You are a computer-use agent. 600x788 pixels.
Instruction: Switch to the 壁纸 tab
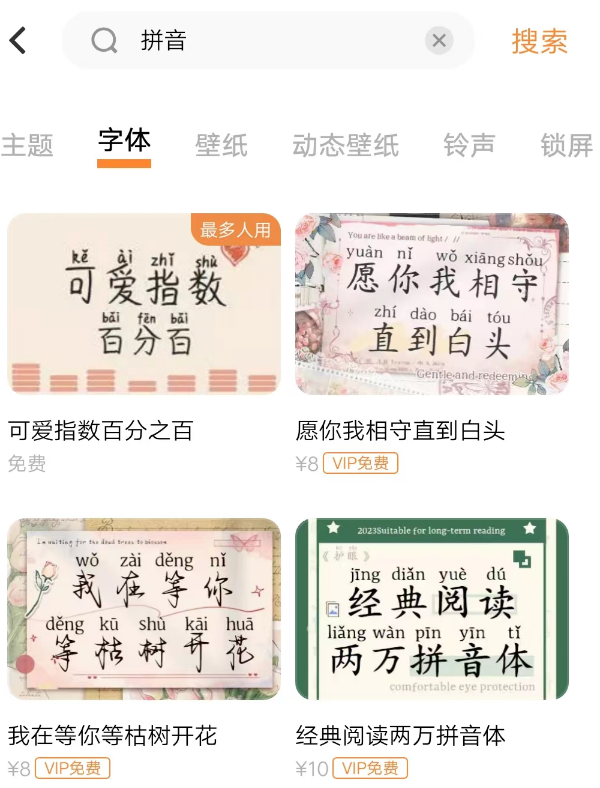tap(221, 145)
